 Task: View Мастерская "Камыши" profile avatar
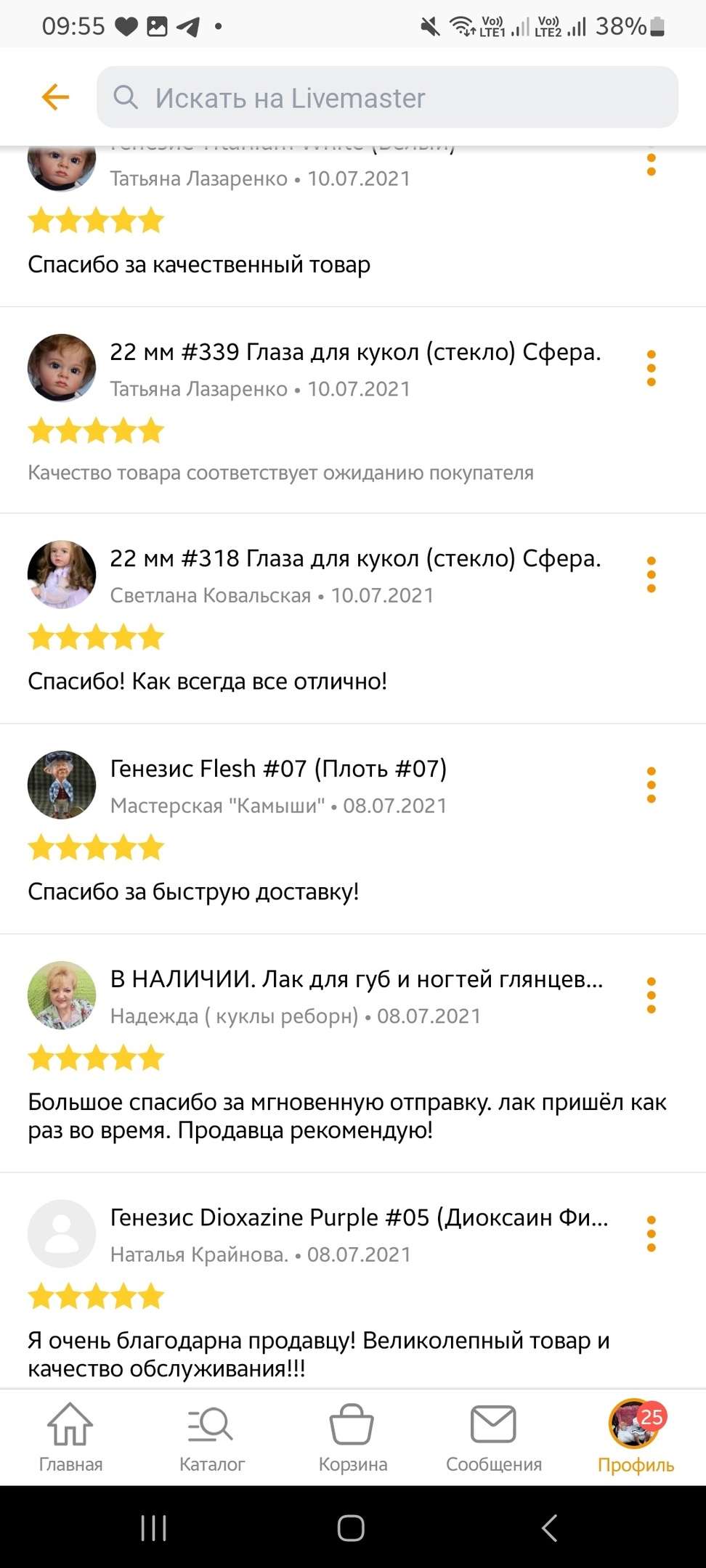click(x=62, y=785)
